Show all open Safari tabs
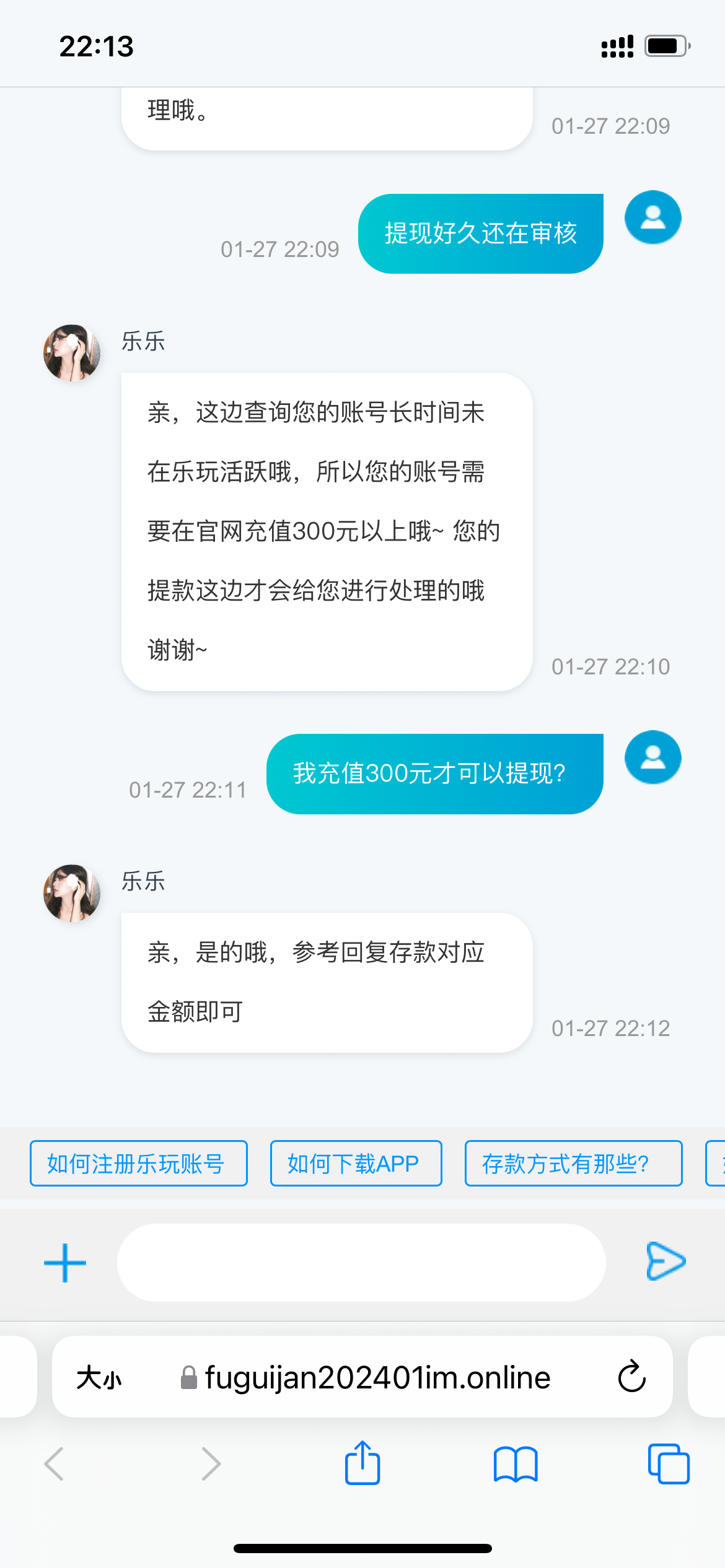 click(x=669, y=1464)
